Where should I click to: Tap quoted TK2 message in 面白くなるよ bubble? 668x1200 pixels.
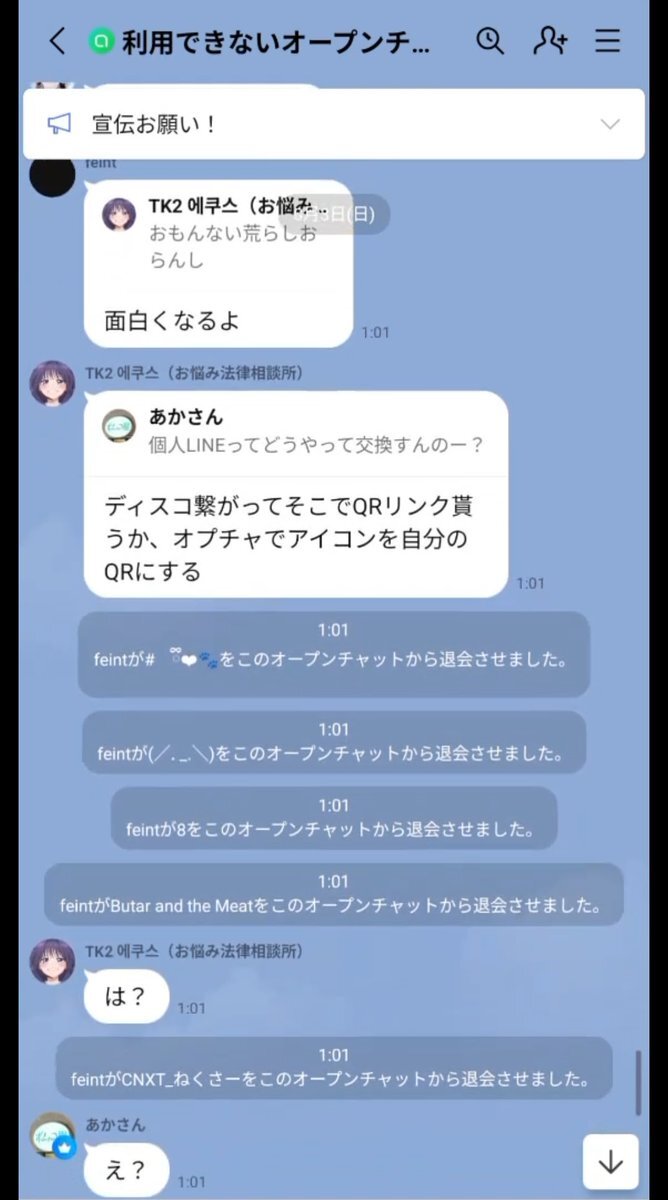[218, 234]
